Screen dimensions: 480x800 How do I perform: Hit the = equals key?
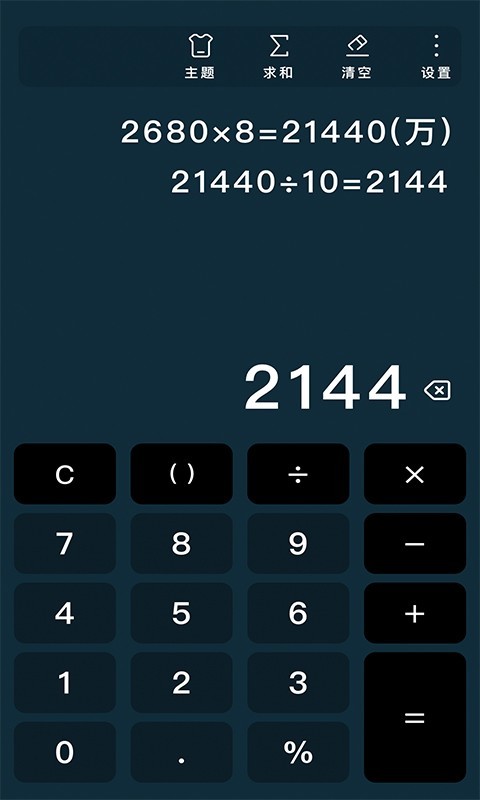[x=415, y=717]
